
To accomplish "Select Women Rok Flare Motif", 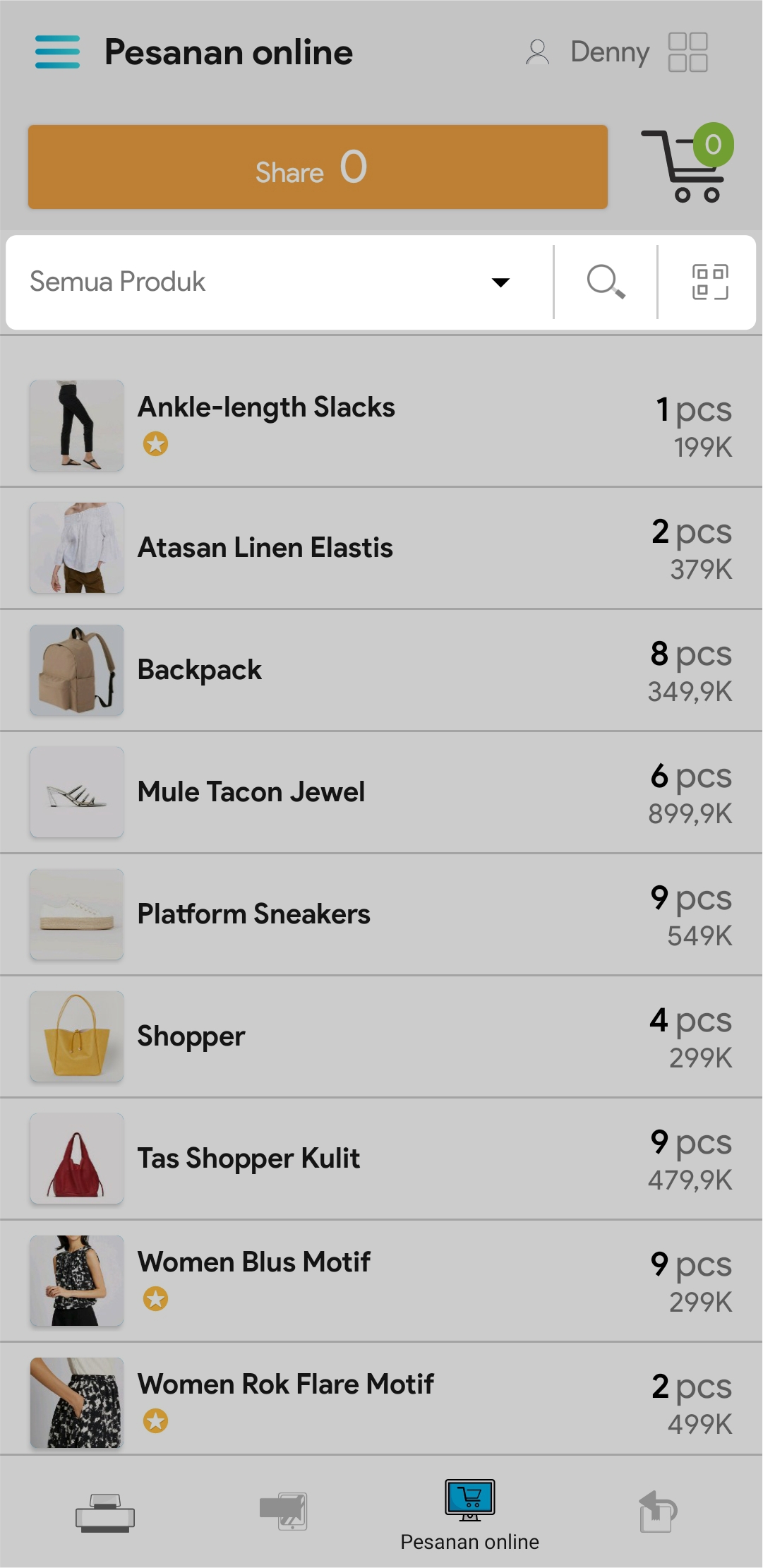I will 381,1403.
